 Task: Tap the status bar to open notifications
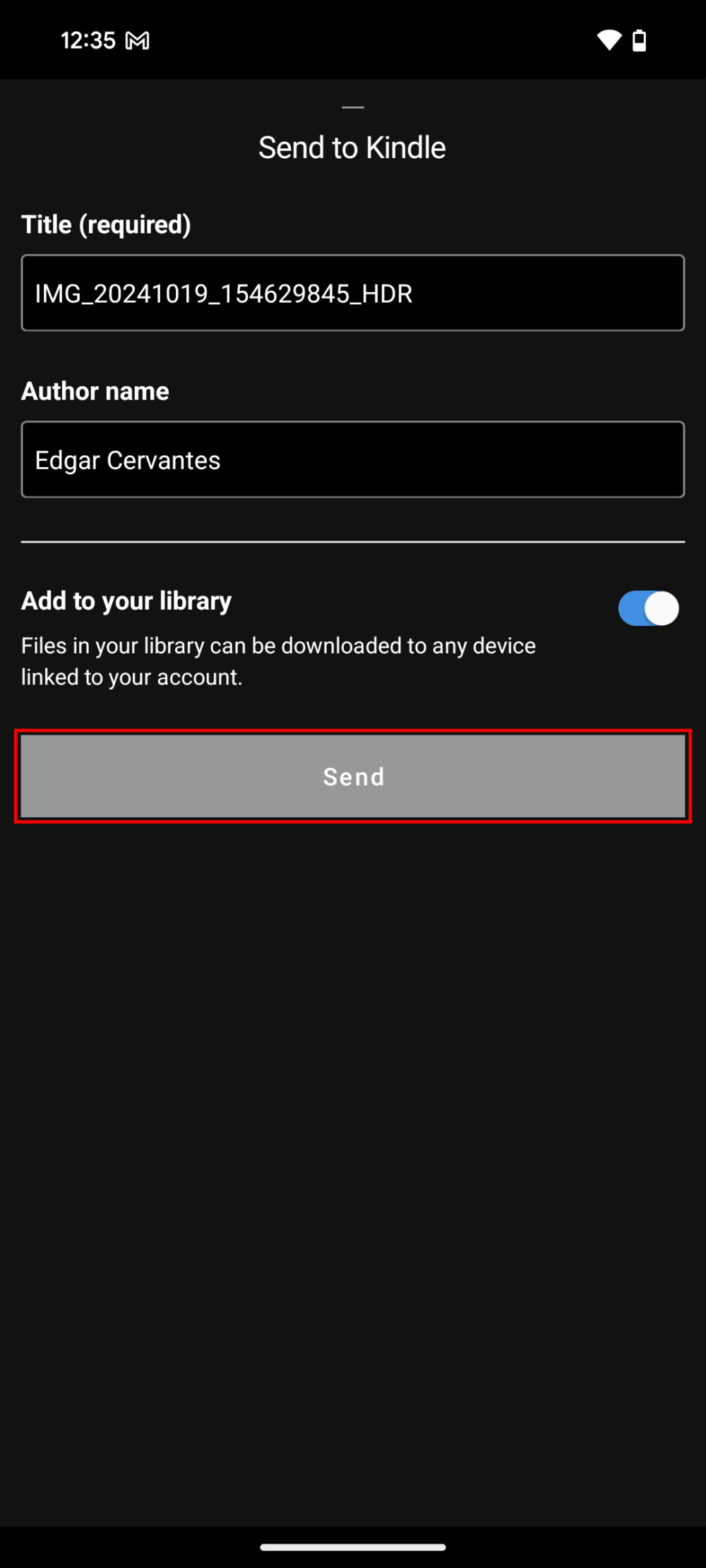click(353, 40)
